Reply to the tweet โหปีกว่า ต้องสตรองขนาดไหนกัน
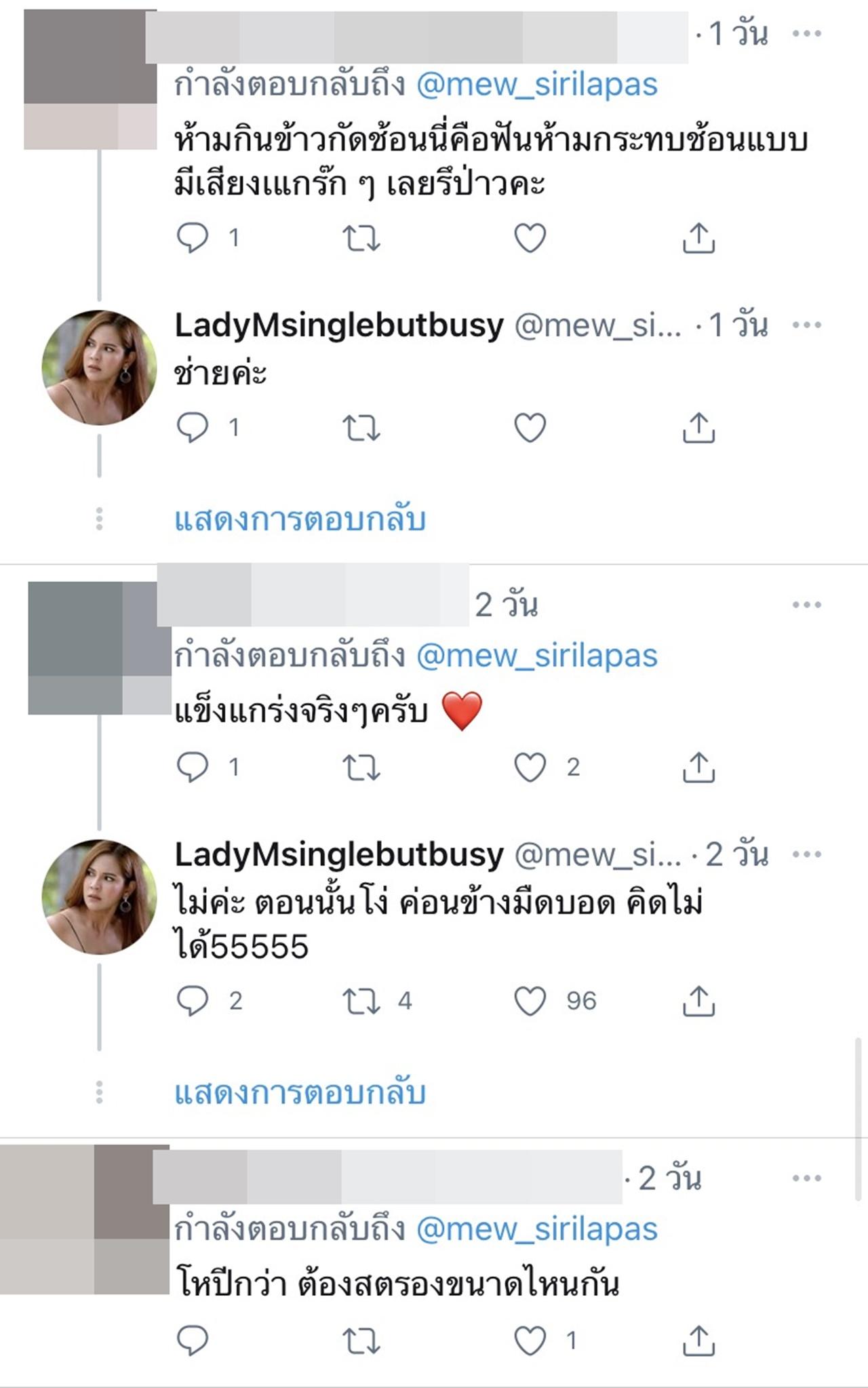Image resolution: width=868 pixels, height=1388 pixels. (193, 1341)
